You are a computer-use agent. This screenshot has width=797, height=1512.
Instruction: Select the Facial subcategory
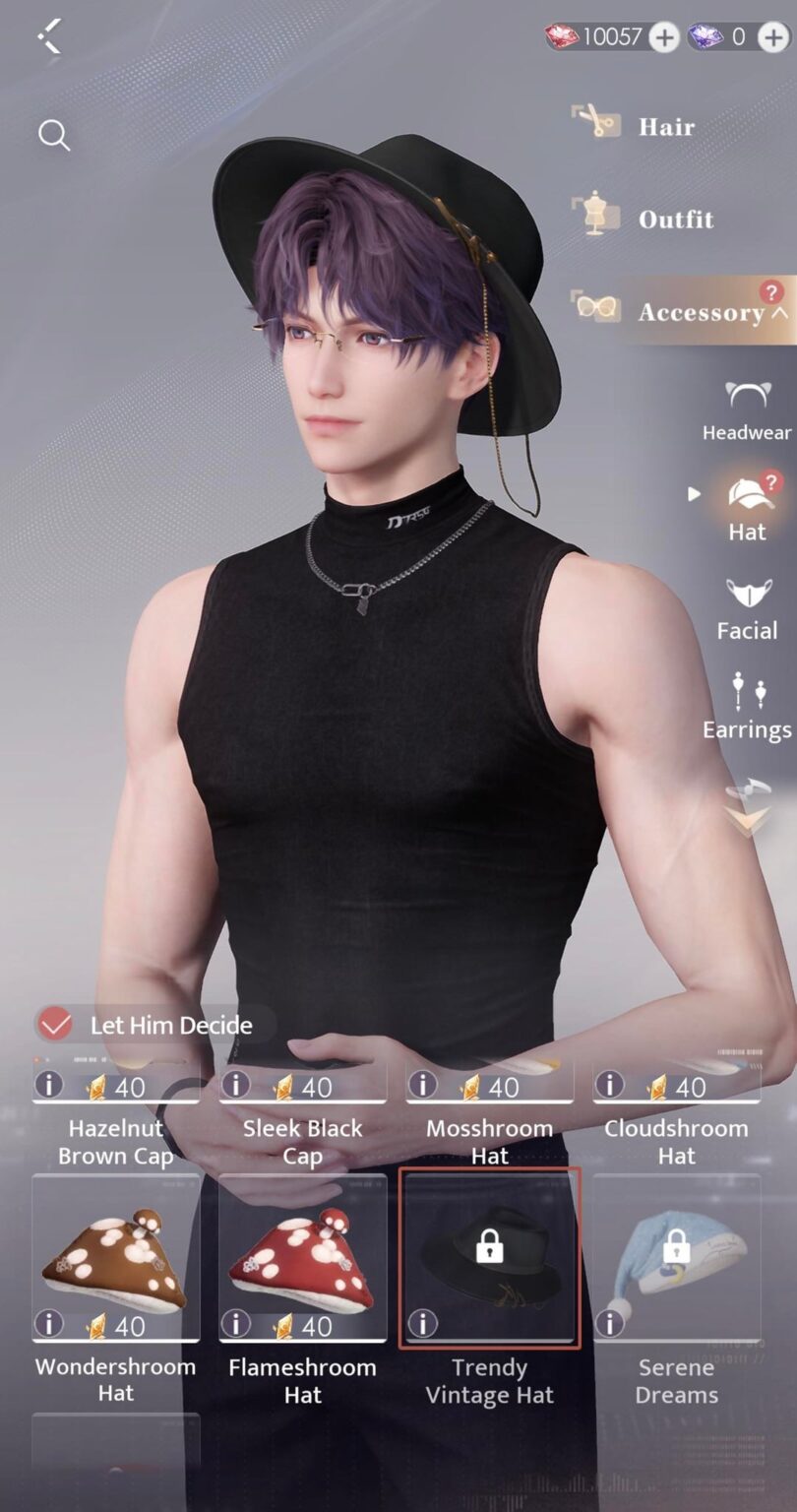coord(747,608)
